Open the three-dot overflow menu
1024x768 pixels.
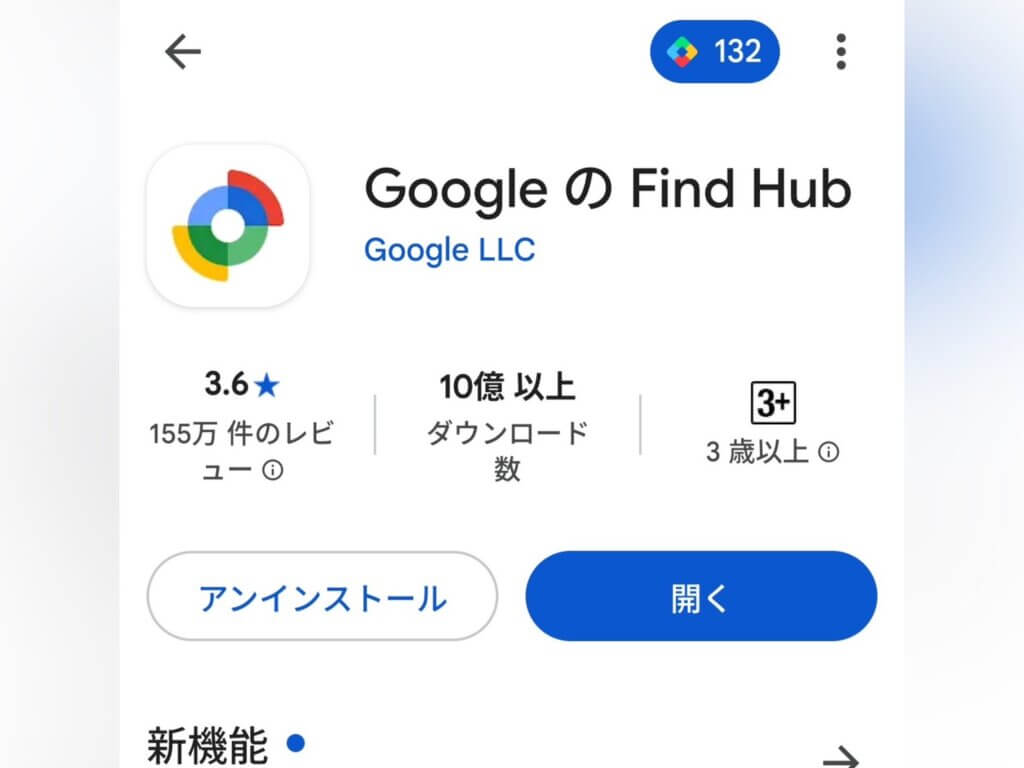840,52
